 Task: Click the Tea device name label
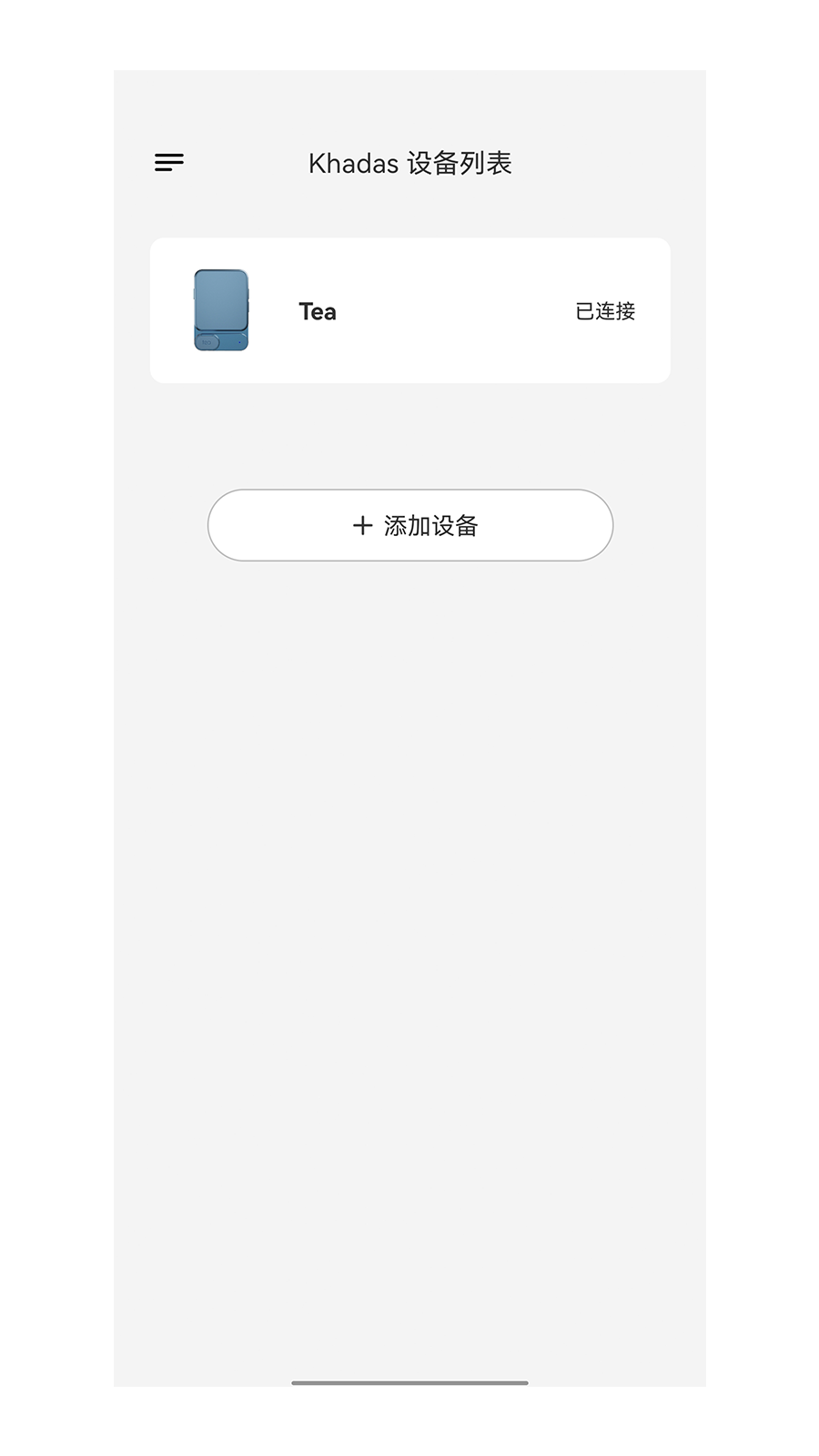point(318,310)
